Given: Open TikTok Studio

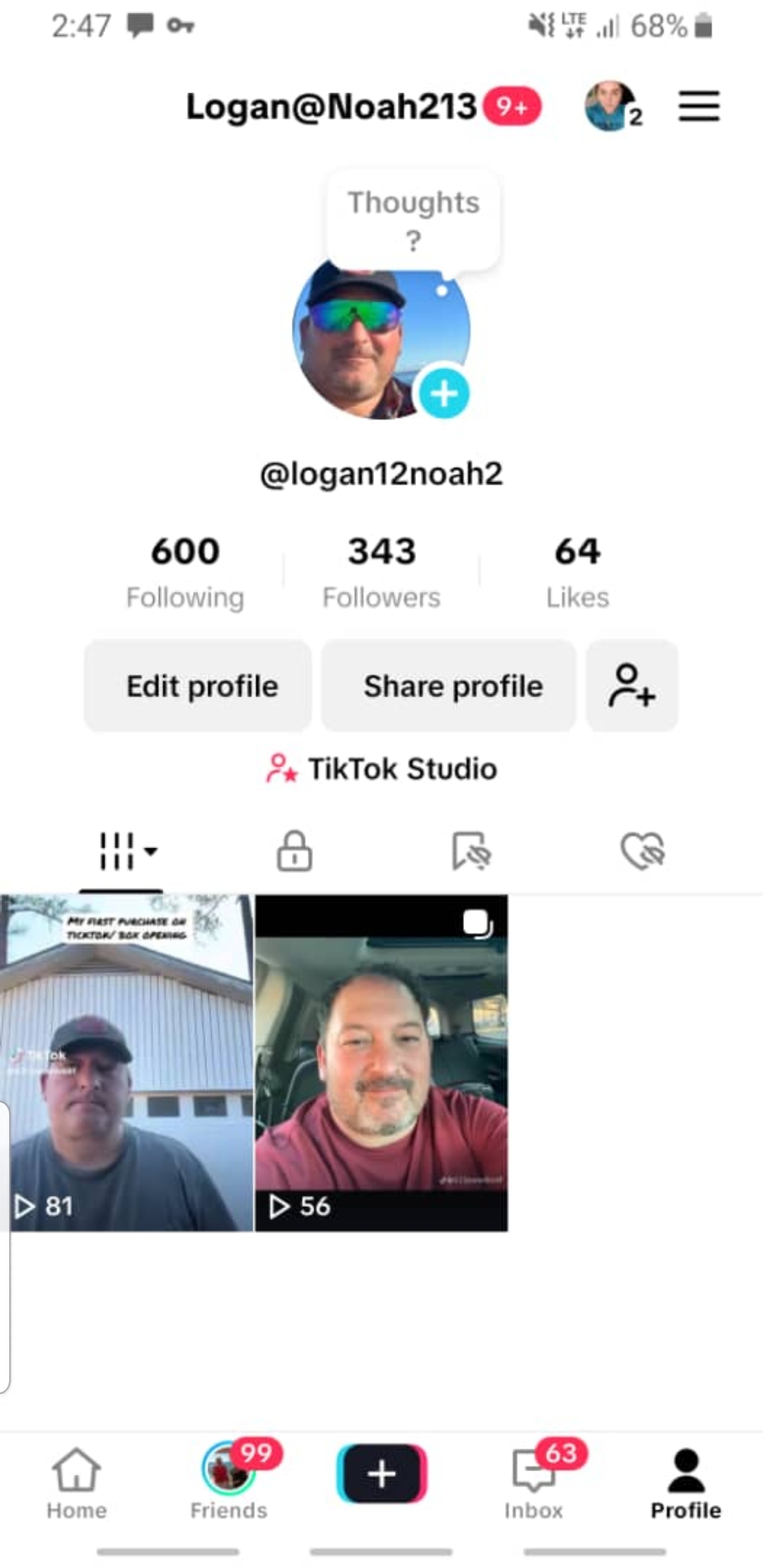Looking at the screenshot, I should (381, 768).
